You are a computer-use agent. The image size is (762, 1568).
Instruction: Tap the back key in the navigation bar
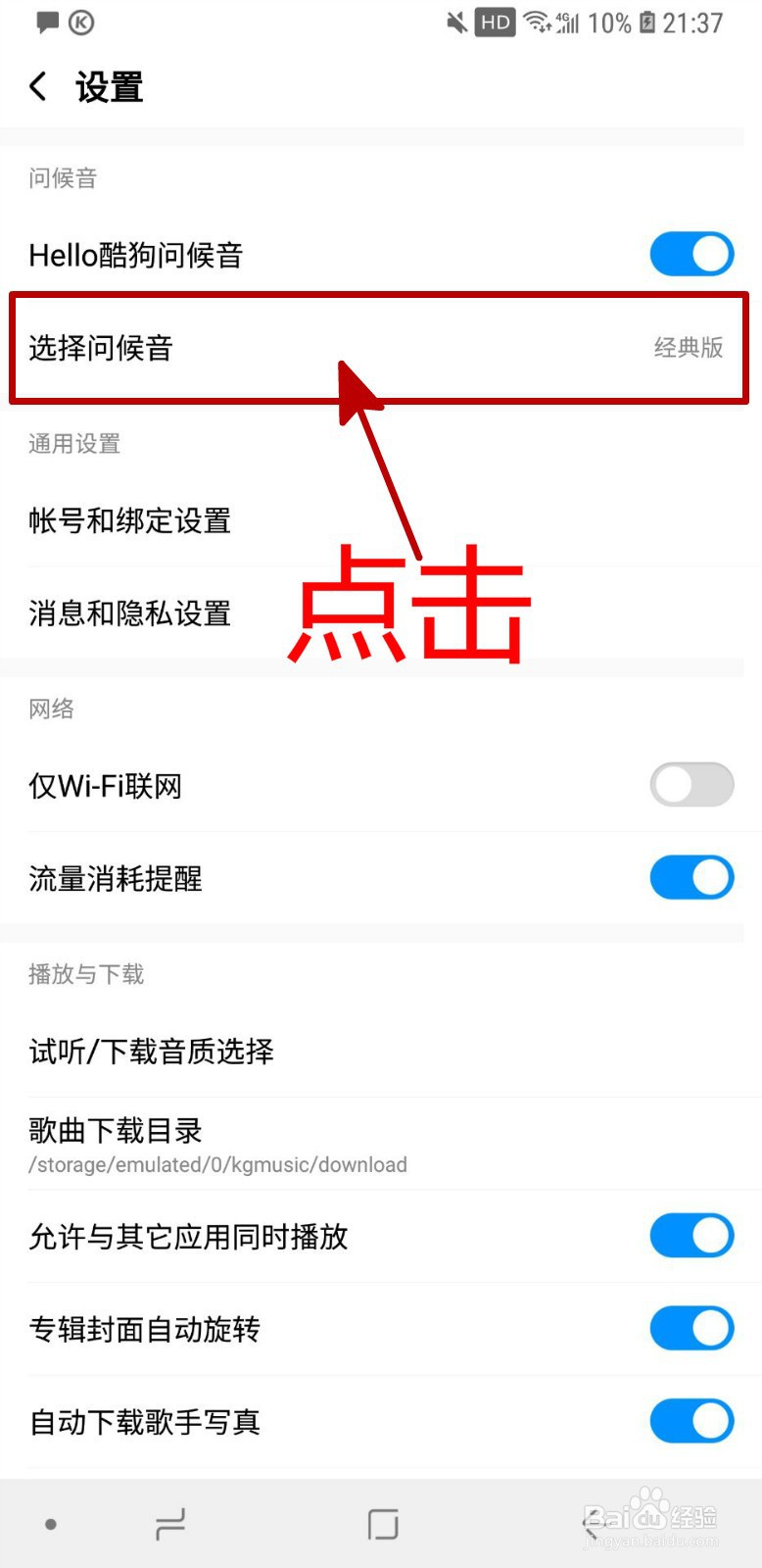(x=591, y=1522)
